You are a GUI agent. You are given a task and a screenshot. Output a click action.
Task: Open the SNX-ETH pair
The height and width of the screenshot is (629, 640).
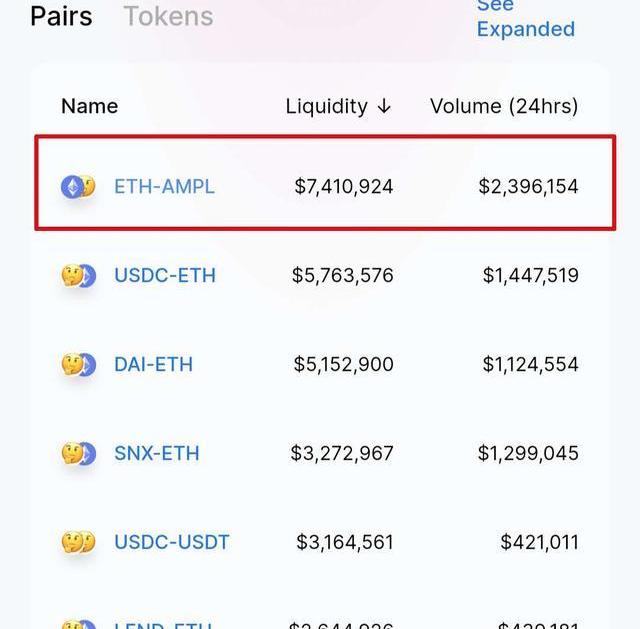[156, 453]
